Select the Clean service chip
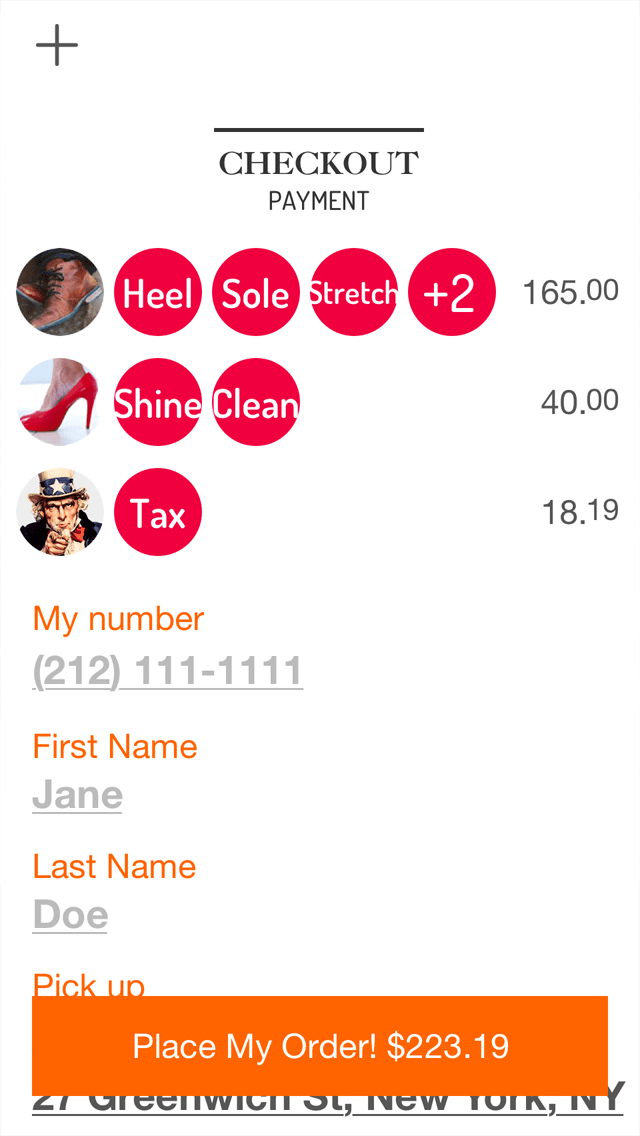Viewport: 640px width, 1136px height. click(x=256, y=402)
